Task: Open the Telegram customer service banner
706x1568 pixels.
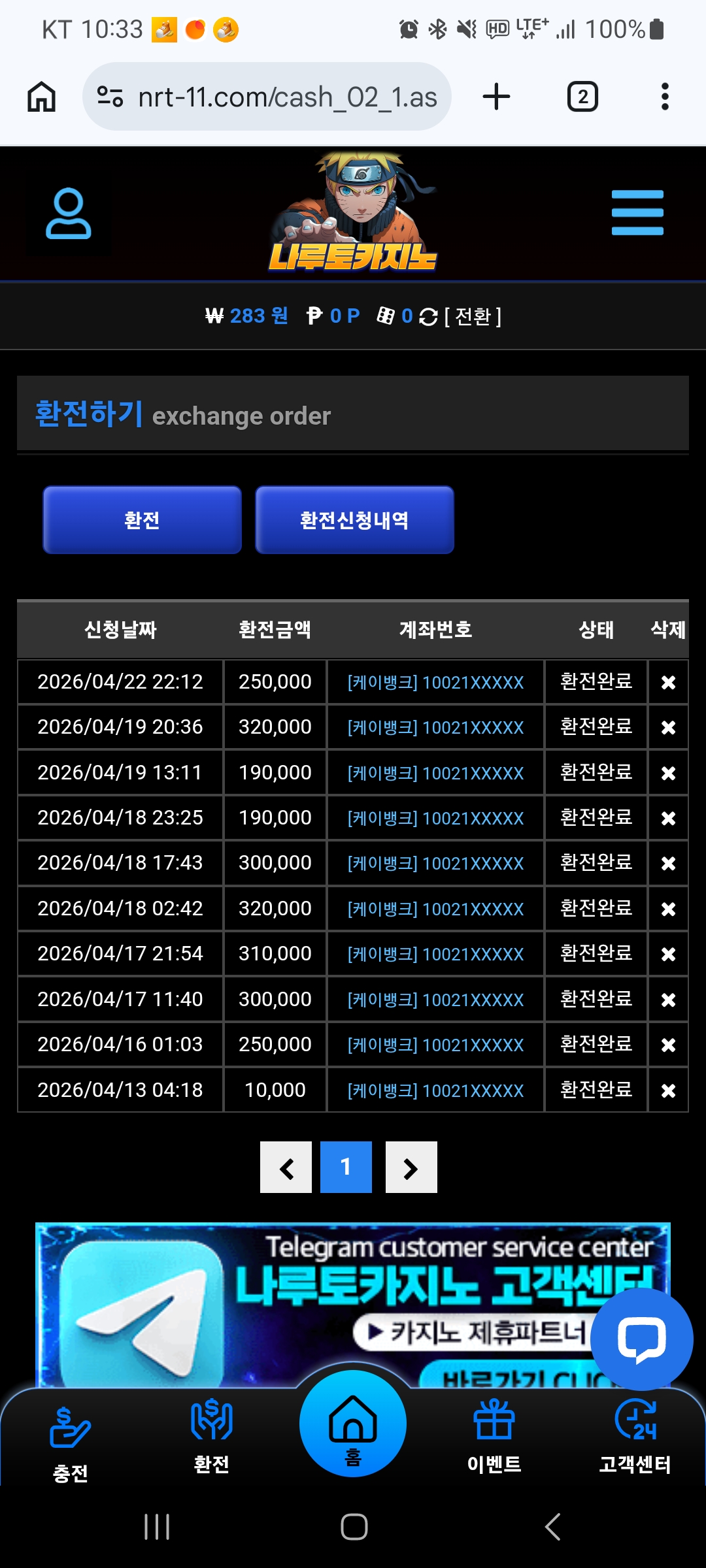Action: 353,1304
